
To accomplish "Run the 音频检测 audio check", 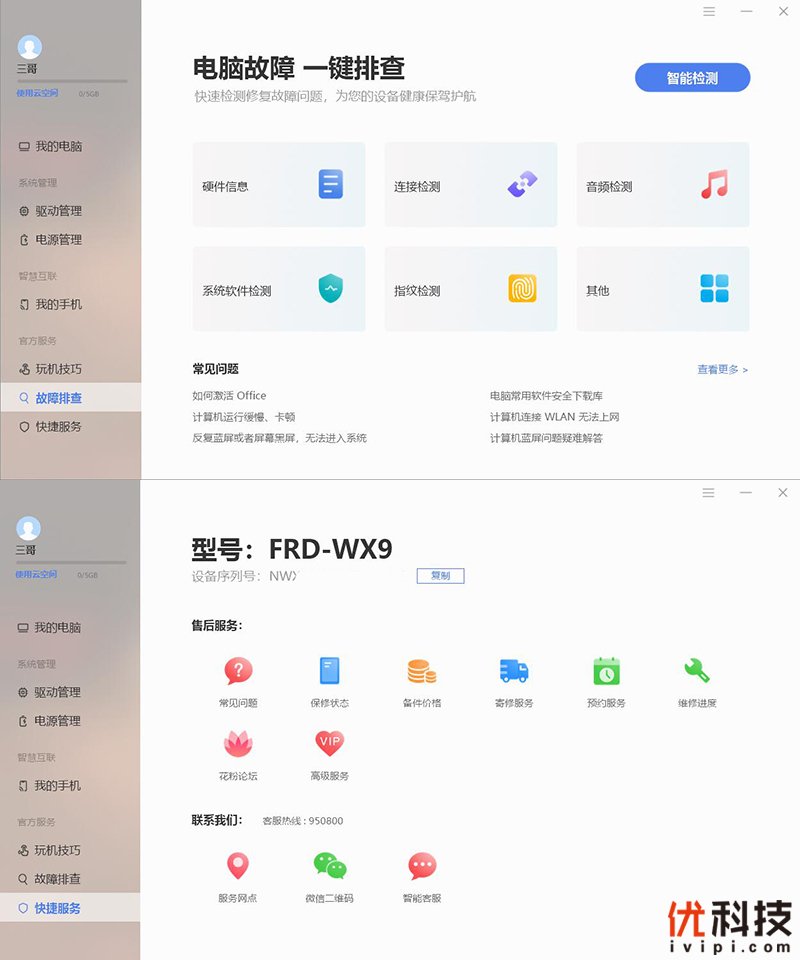I will pyautogui.click(x=662, y=185).
